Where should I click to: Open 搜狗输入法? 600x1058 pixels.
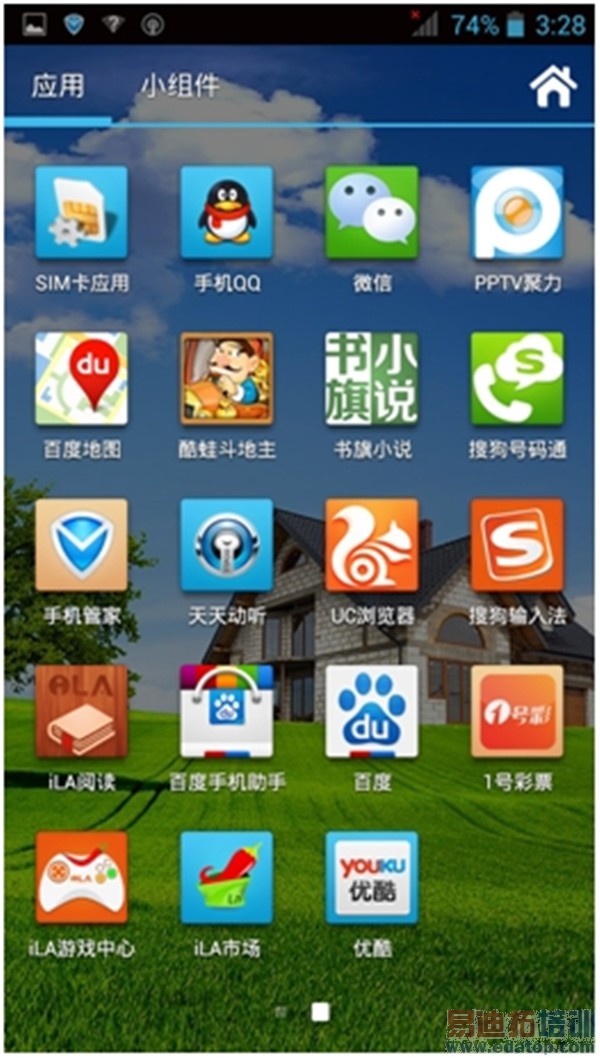[517, 545]
